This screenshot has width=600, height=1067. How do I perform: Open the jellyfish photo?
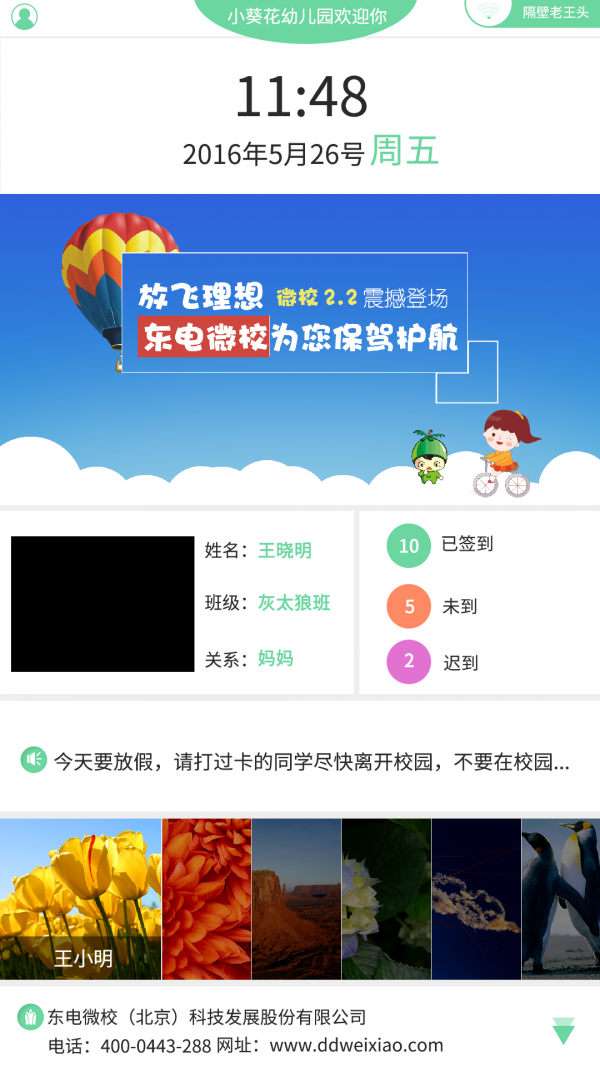(x=476, y=898)
